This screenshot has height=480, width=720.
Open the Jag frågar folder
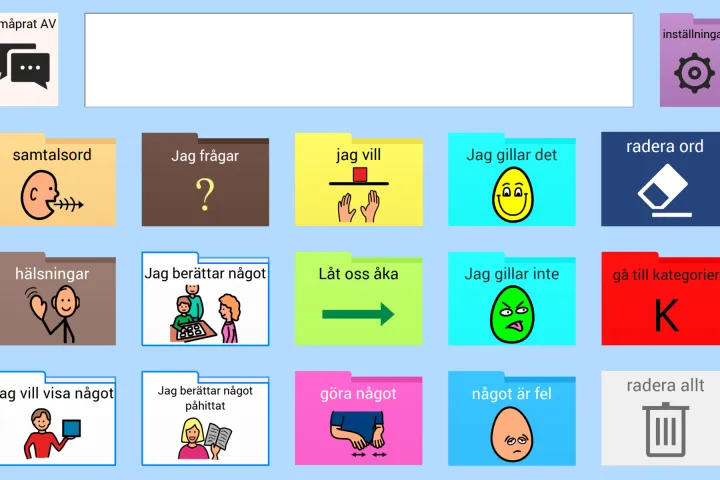tap(205, 182)
